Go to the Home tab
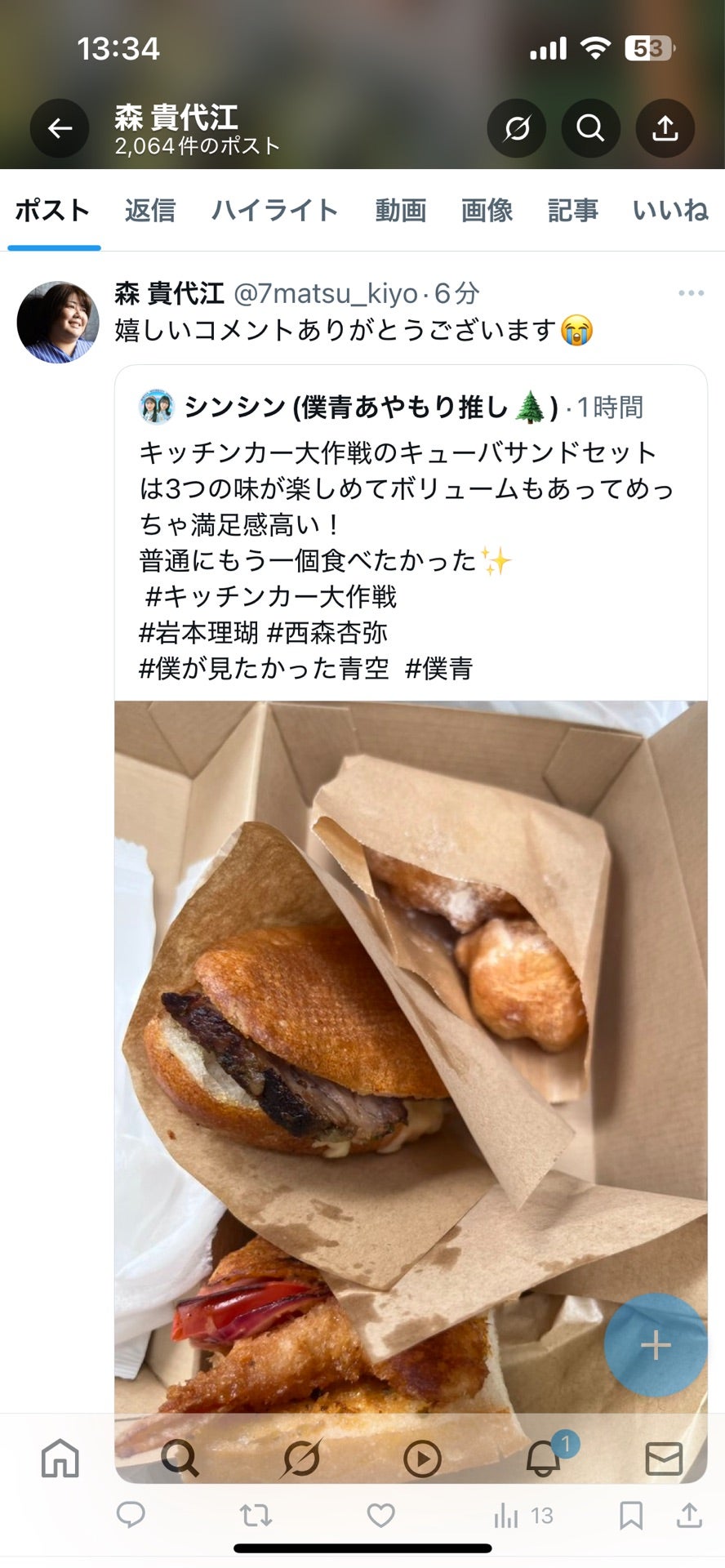Viewport: 725px width, 1568px height. 60,1458
